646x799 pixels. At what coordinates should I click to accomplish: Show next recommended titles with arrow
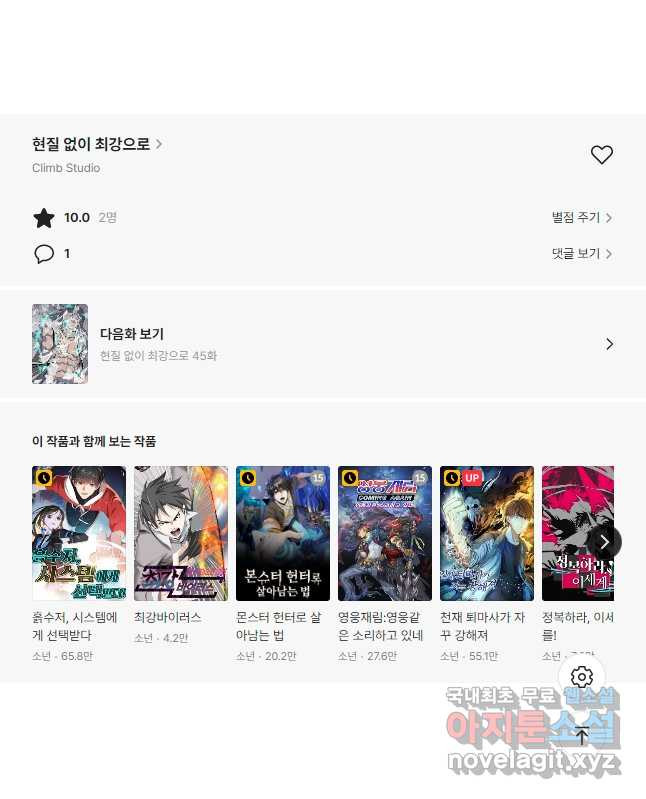pyautogui.click(x=604, y=542)
